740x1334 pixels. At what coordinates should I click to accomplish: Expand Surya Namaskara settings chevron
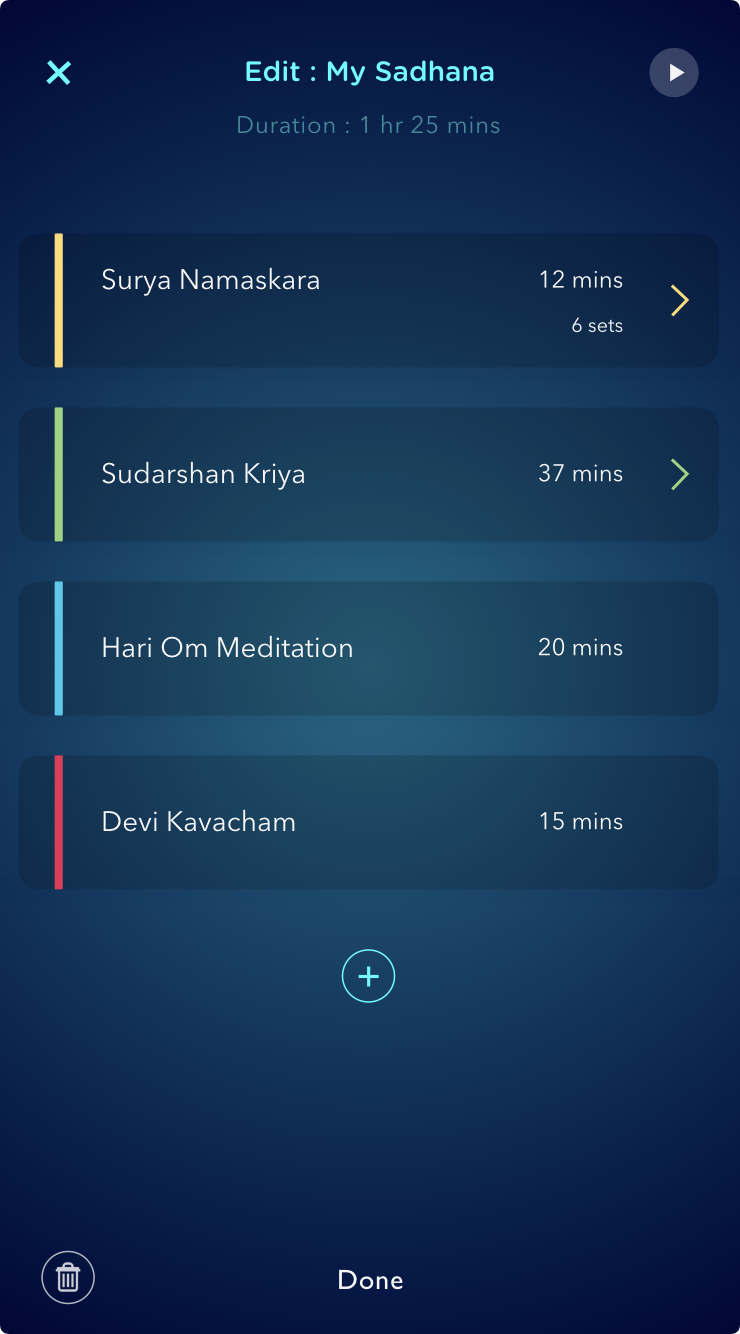[x=680, y=300]
